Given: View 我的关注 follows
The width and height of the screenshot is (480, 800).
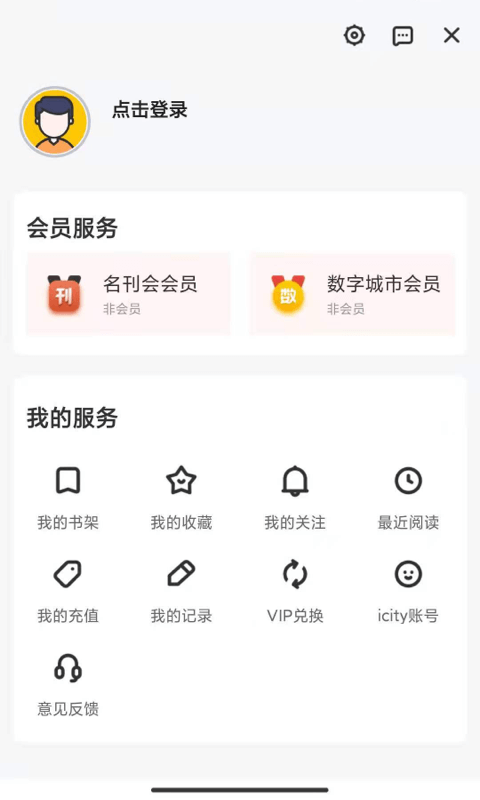Looking at the screenshot, I should 295,497.
